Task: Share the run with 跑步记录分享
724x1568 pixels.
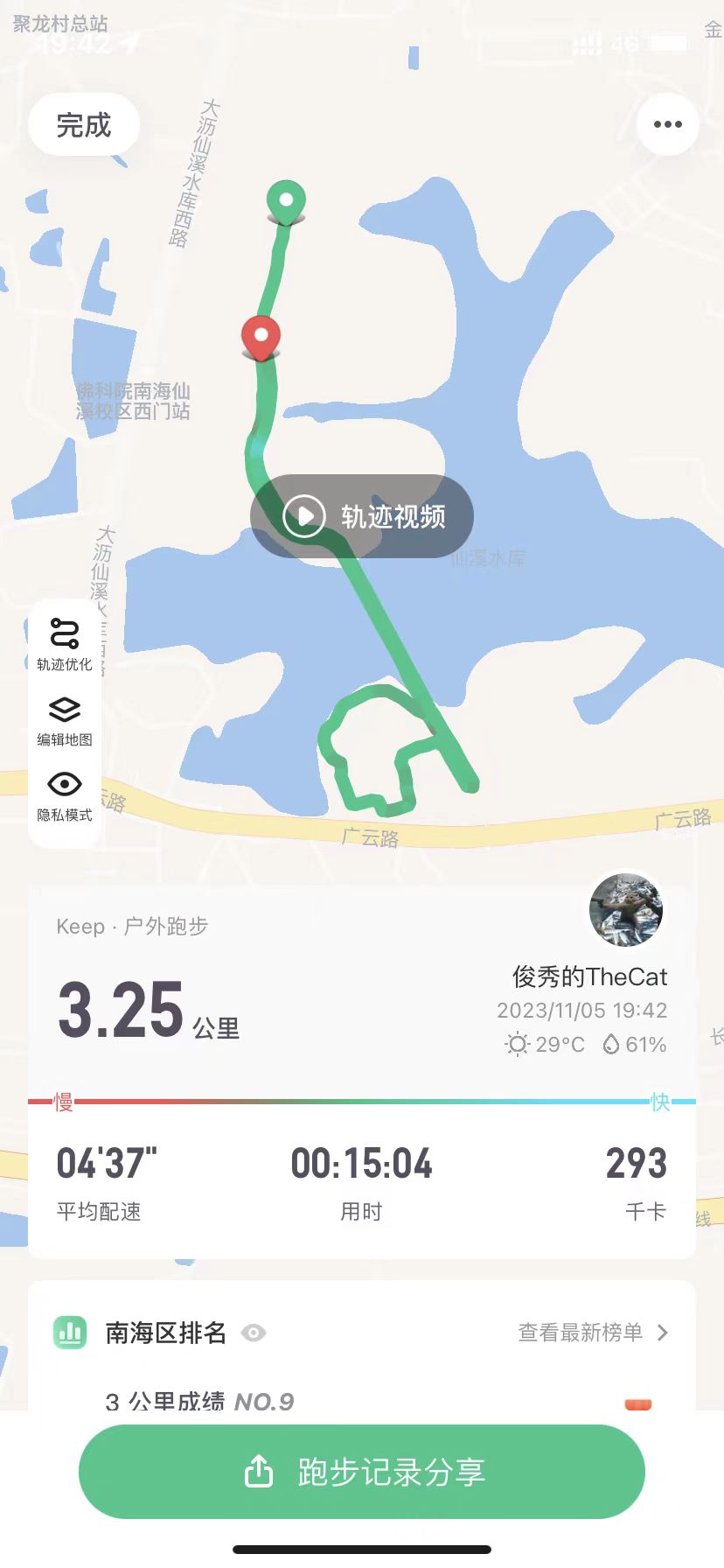Action: (x=362, y=1472)
